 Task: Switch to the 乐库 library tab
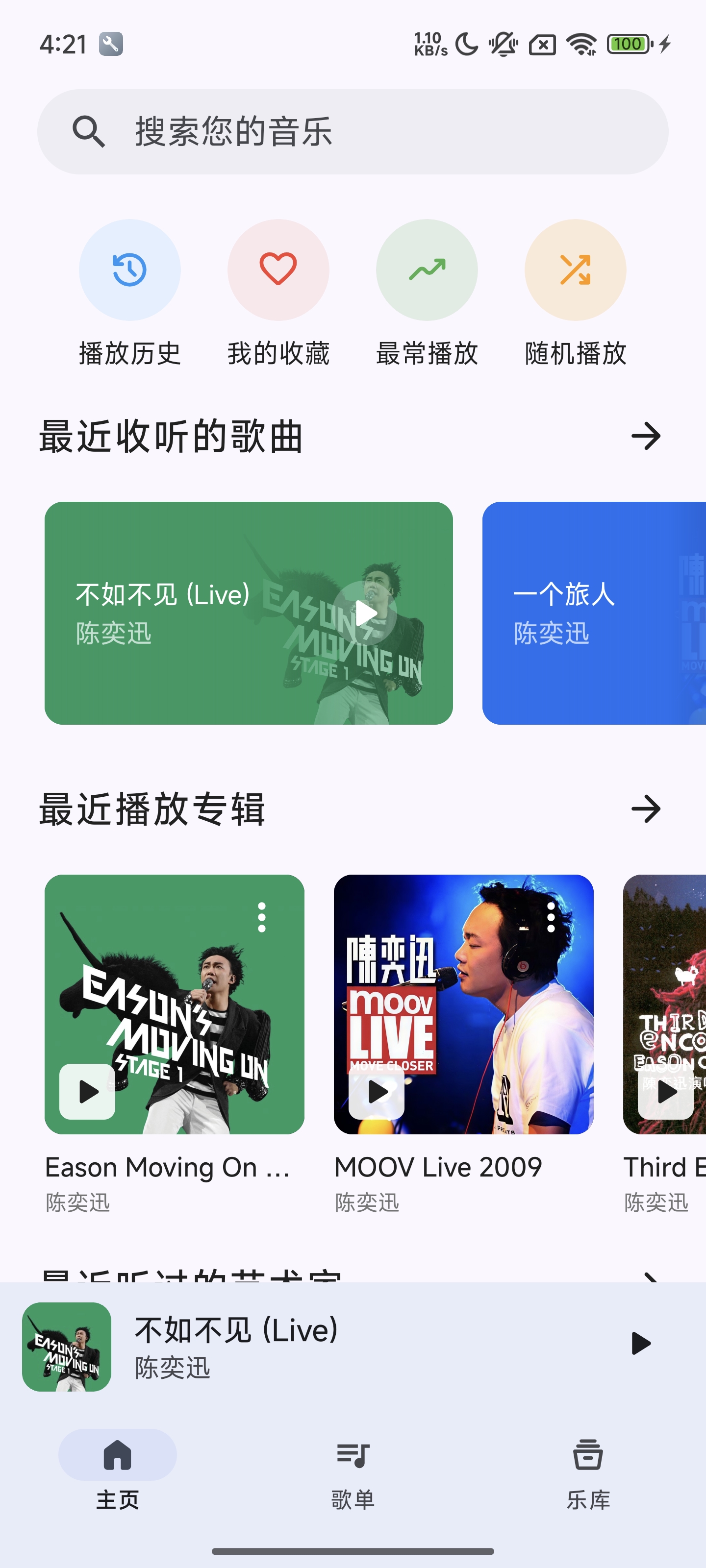click(588, 1468)
